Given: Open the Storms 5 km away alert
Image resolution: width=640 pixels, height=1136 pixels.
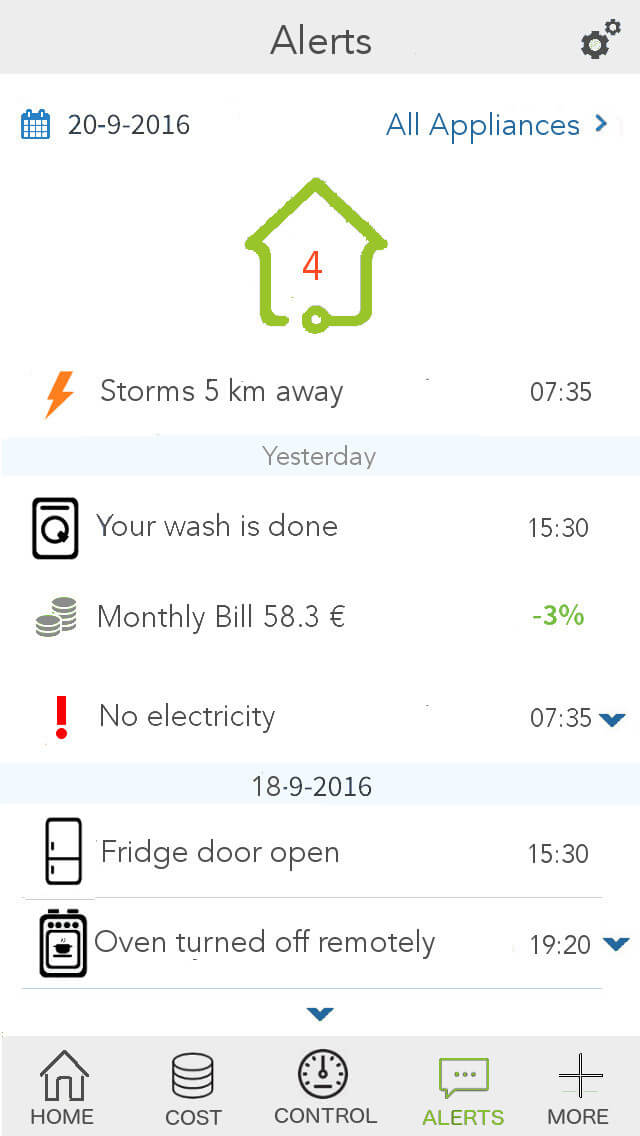Looking at the screenshot, I should click(x=320, y=393).
